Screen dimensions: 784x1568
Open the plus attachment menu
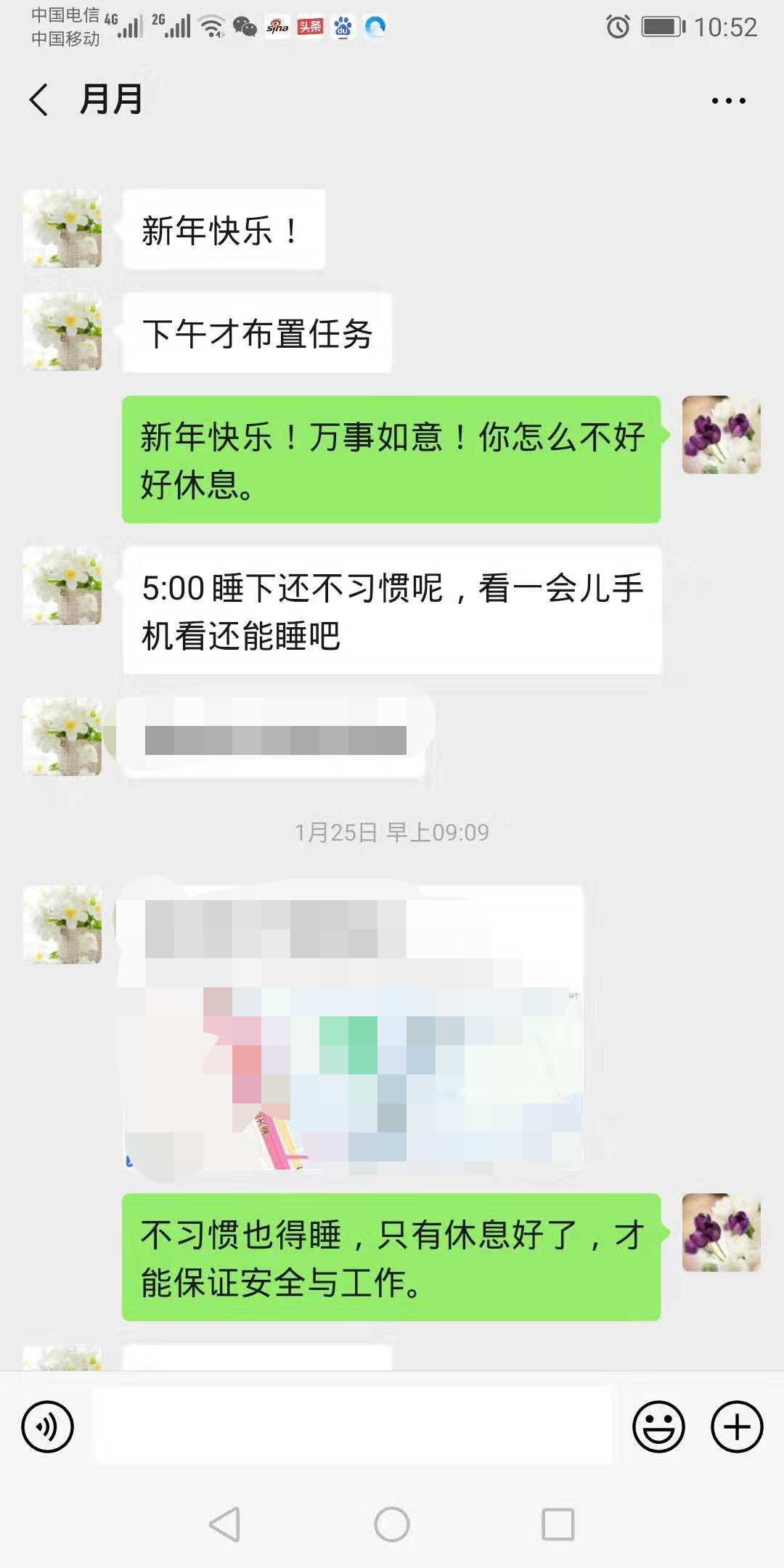[x=736, y=1426]
